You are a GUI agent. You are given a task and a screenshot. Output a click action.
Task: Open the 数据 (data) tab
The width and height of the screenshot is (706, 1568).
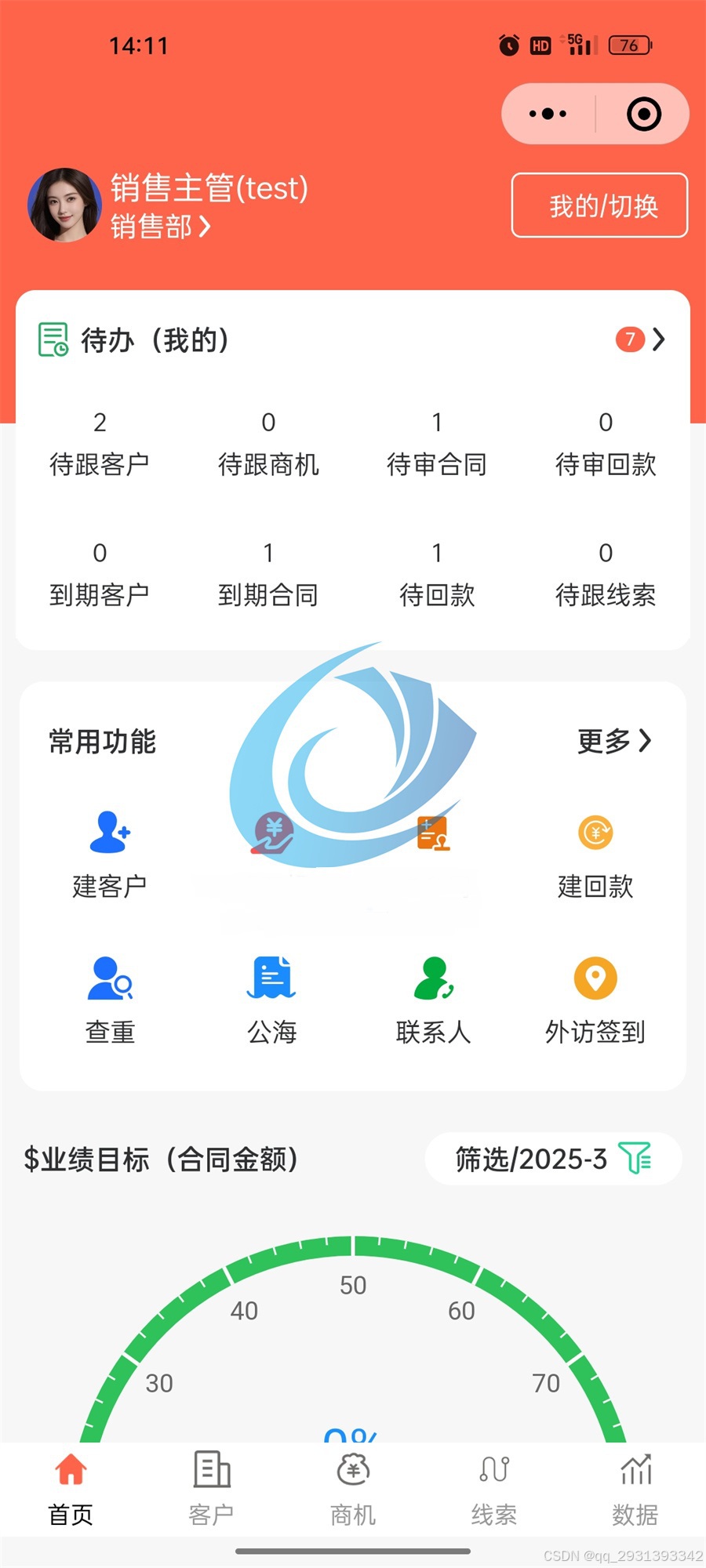(635, 1486)
